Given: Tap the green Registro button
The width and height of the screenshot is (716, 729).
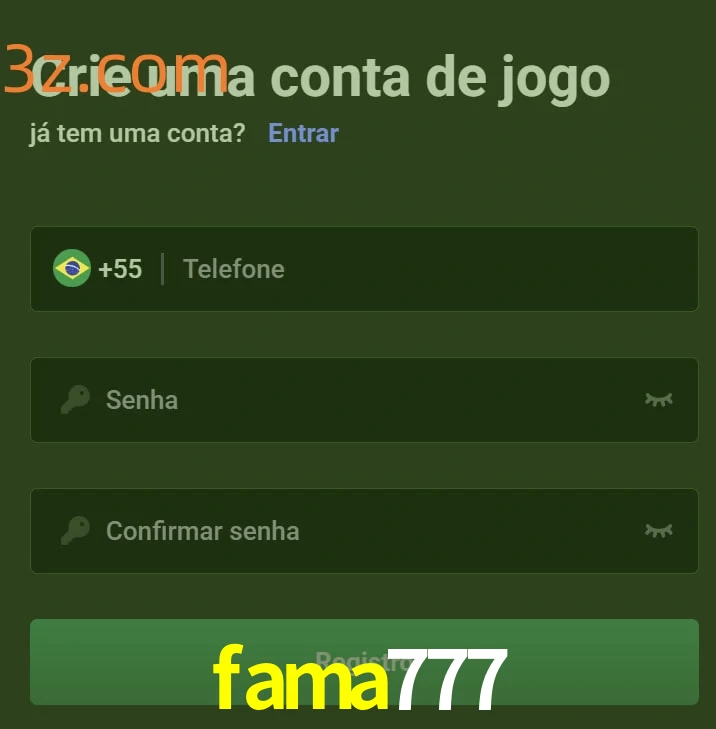Looking at the screenshot, I should coord(364,661).
